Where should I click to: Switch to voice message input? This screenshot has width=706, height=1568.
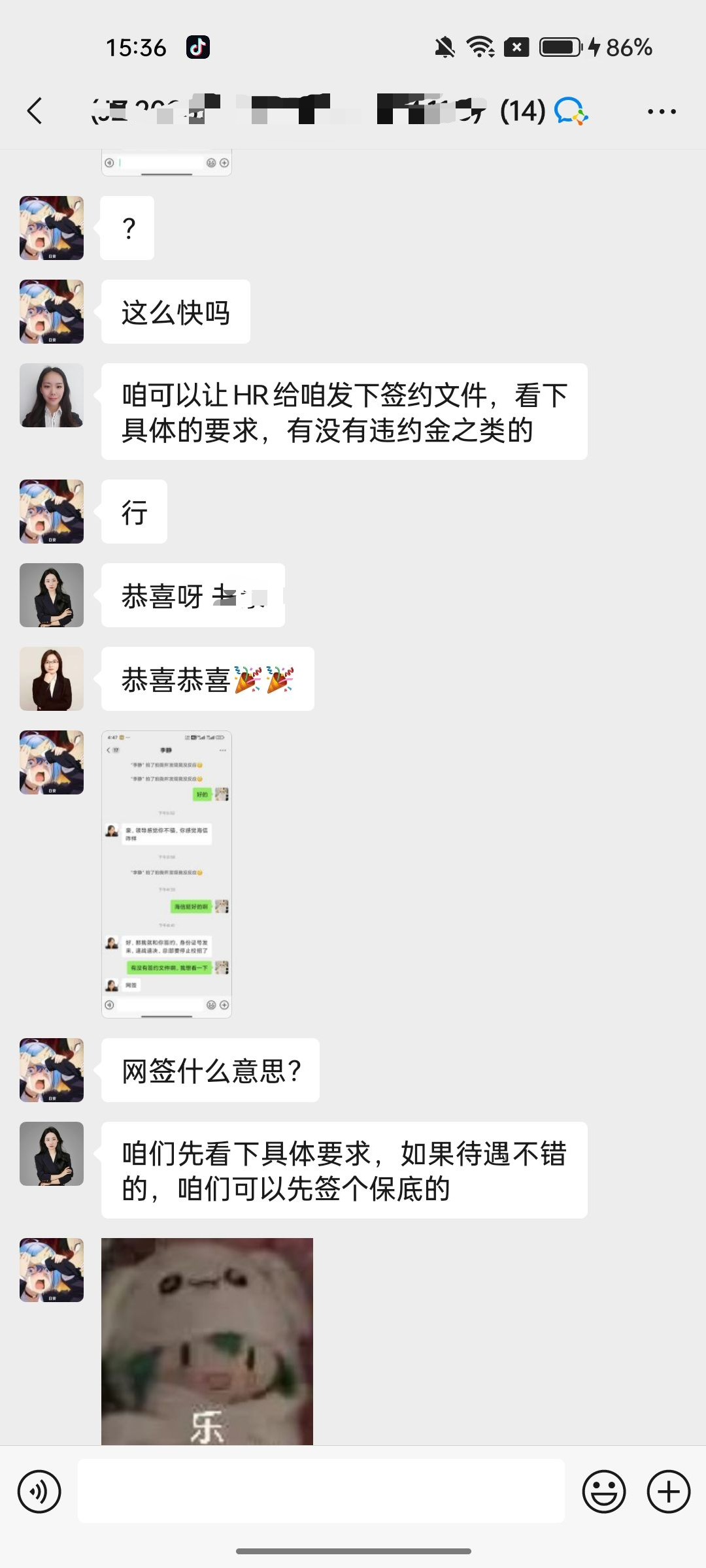[x=39, y=1492]
